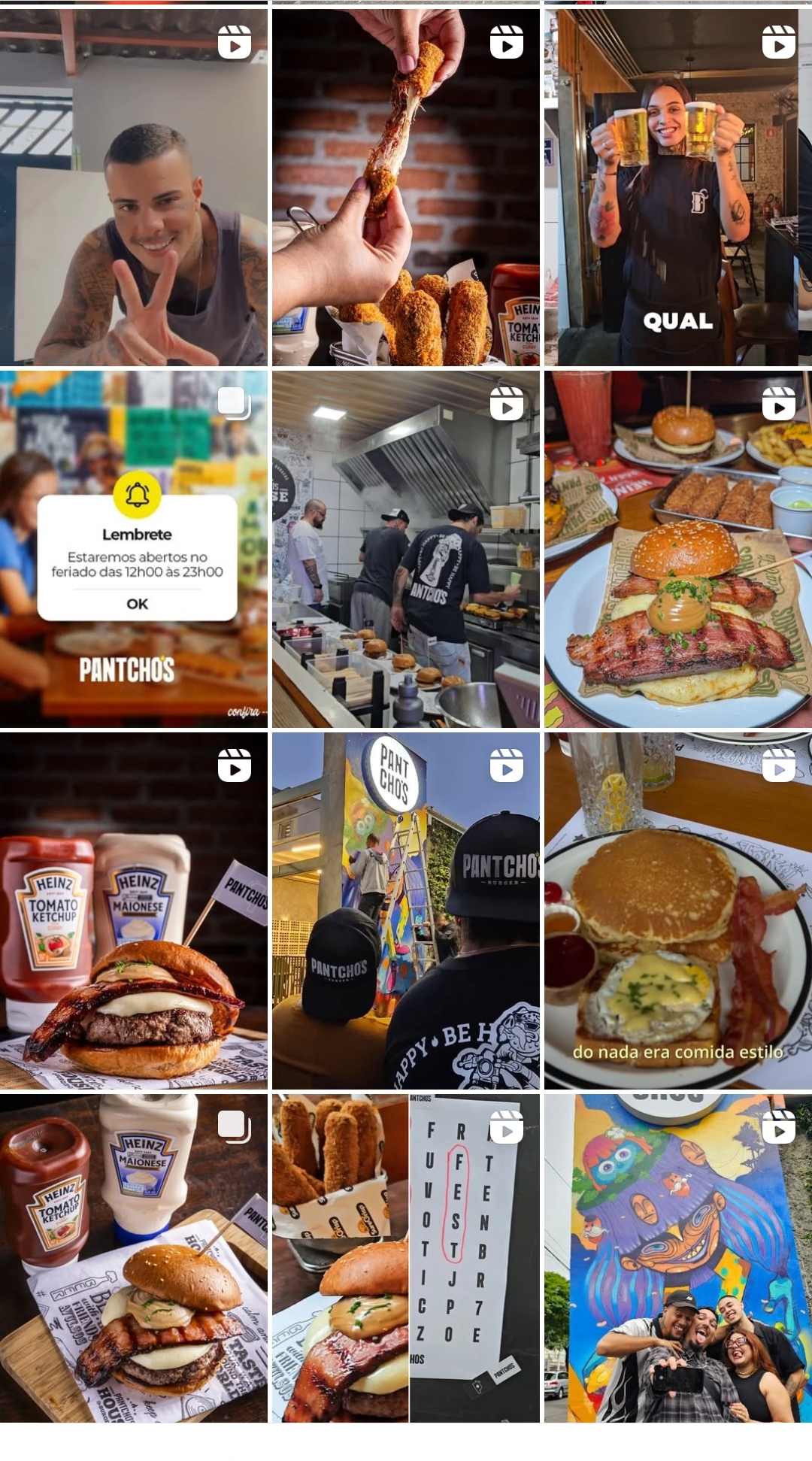Image resolution: width=812 pixels, height=1461 pixels.
Task: Open the reel of pancakes and bacon breakfast
Action: tap(678, 911)
